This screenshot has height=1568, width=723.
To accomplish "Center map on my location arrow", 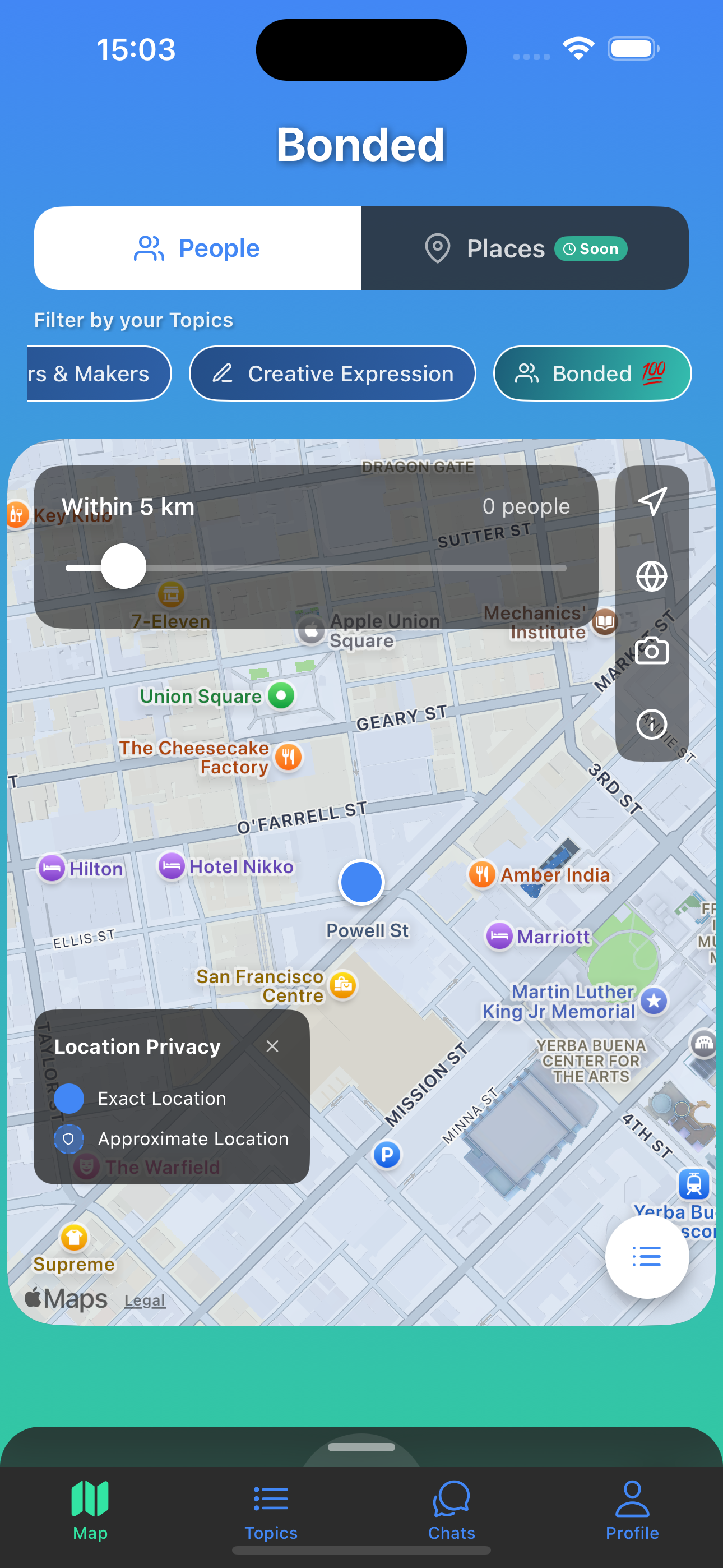I will click(x=652, y=501).
